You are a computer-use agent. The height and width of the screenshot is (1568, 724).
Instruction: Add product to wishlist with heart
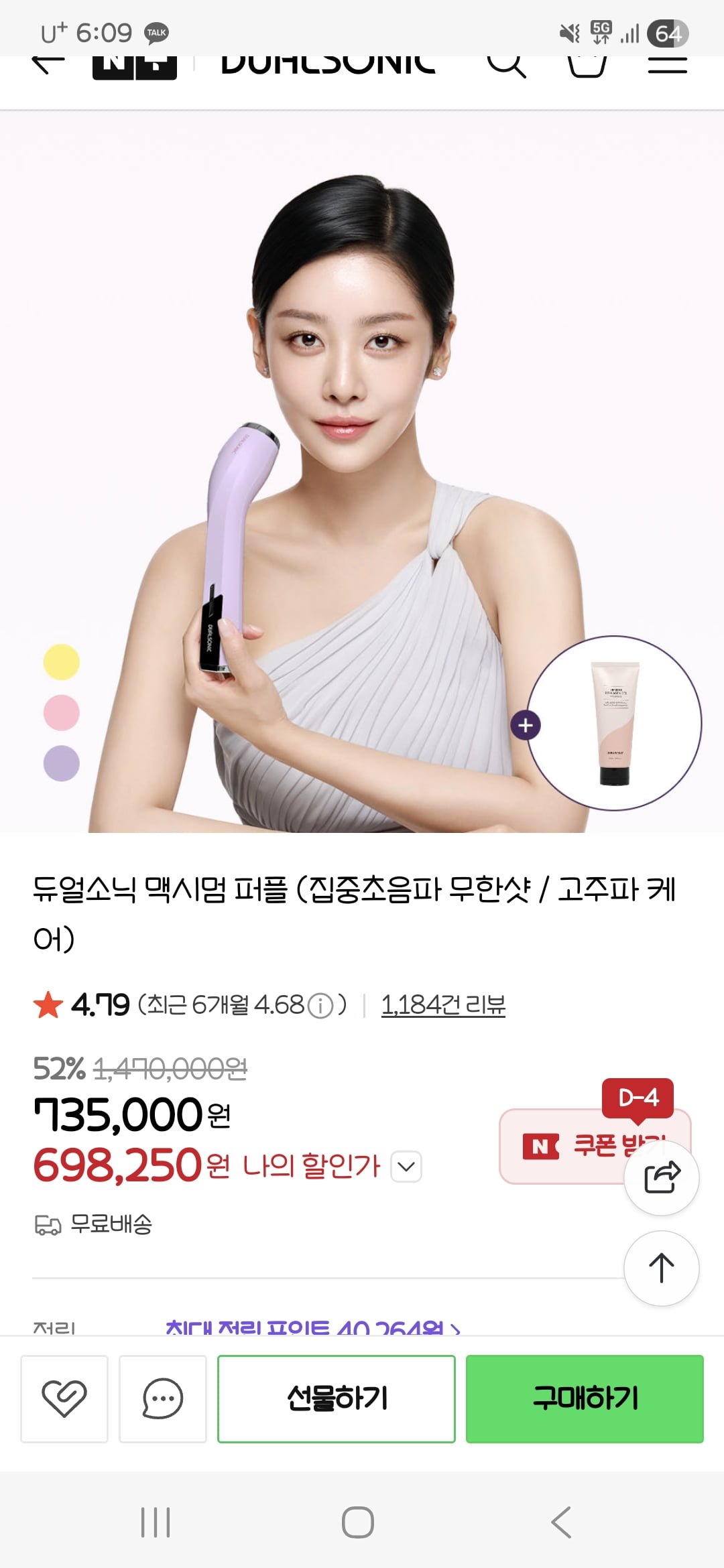64,1398
